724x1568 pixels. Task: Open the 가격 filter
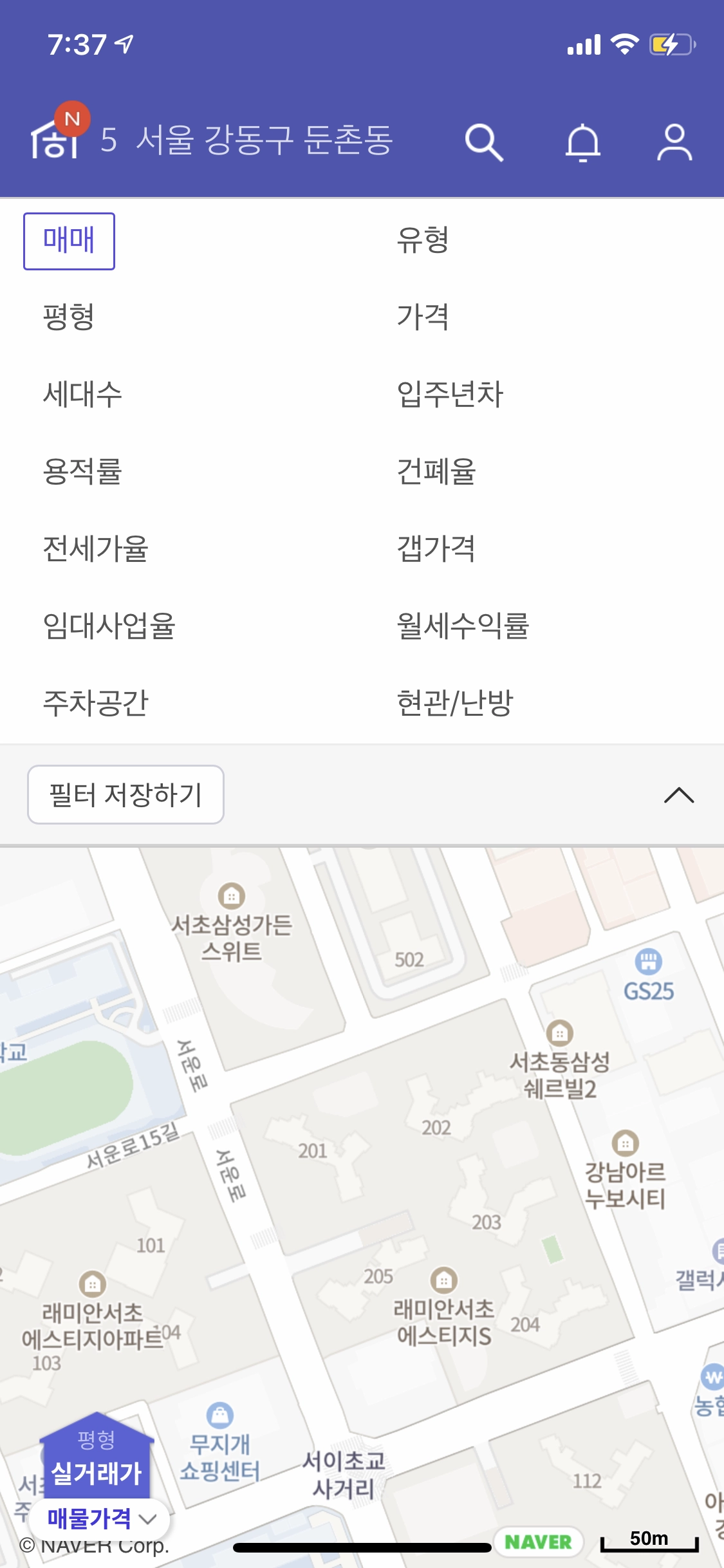click(x=422, y=317)
